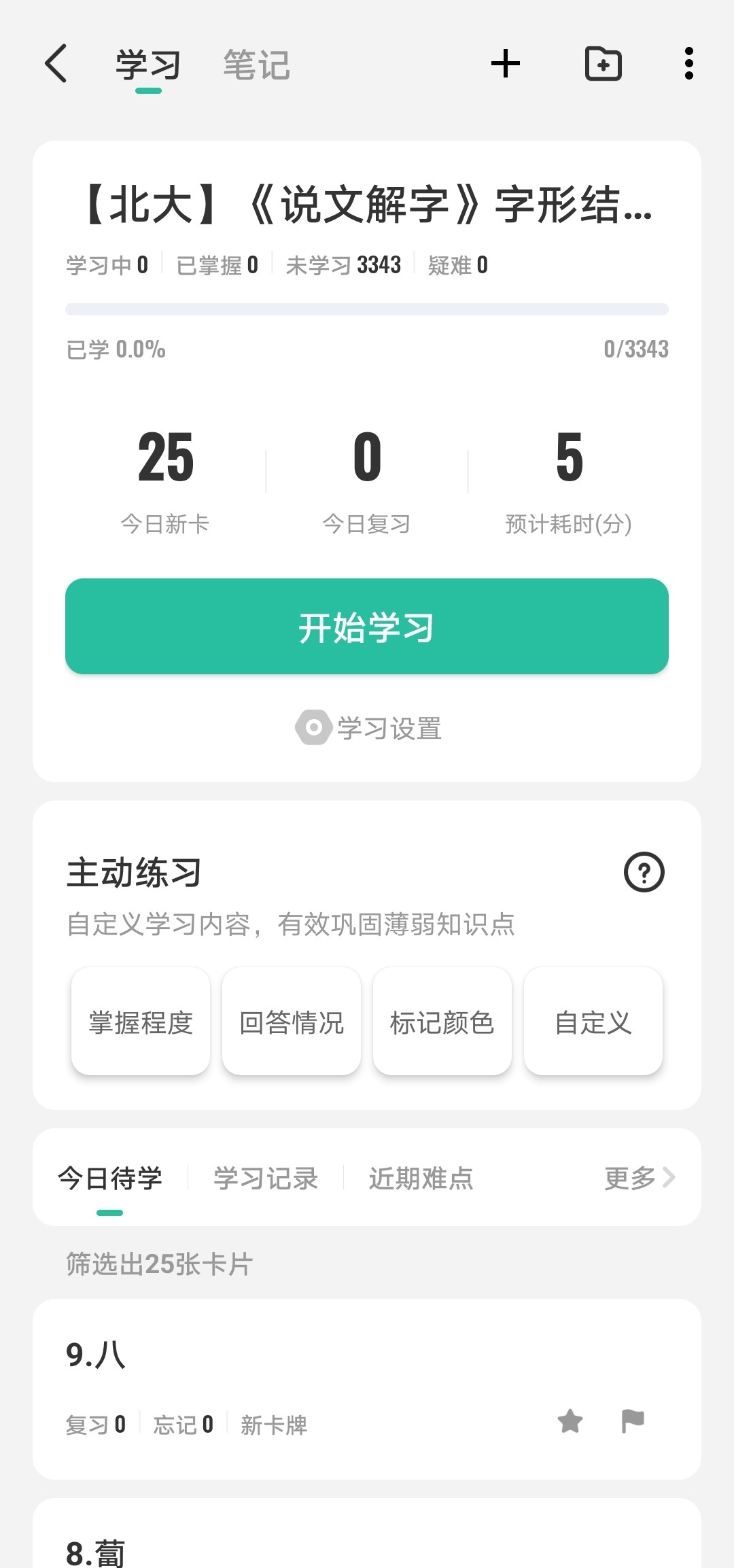Open 学习设置 settings
This screenshot has width=734, height=1568.
[368, 728]
